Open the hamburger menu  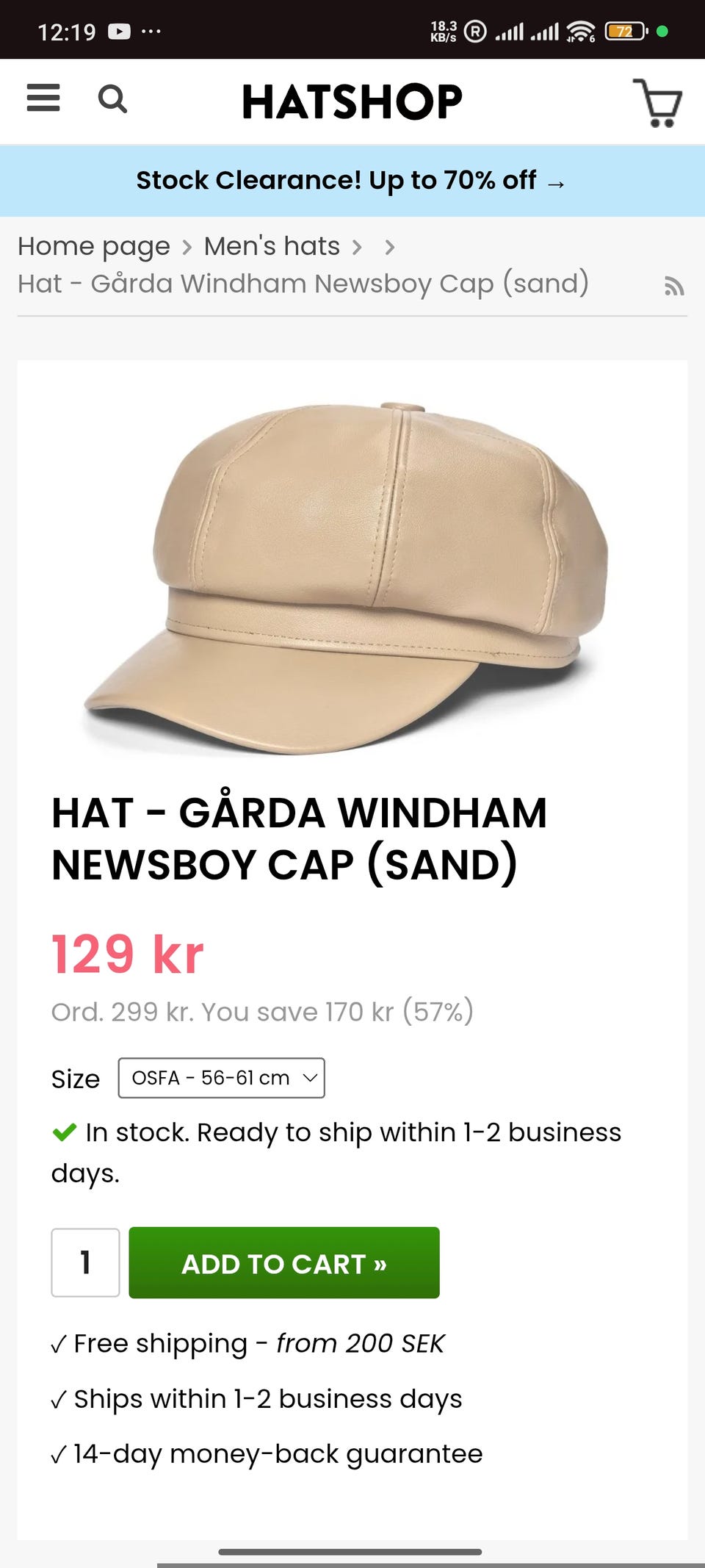[x=43, y=98]
